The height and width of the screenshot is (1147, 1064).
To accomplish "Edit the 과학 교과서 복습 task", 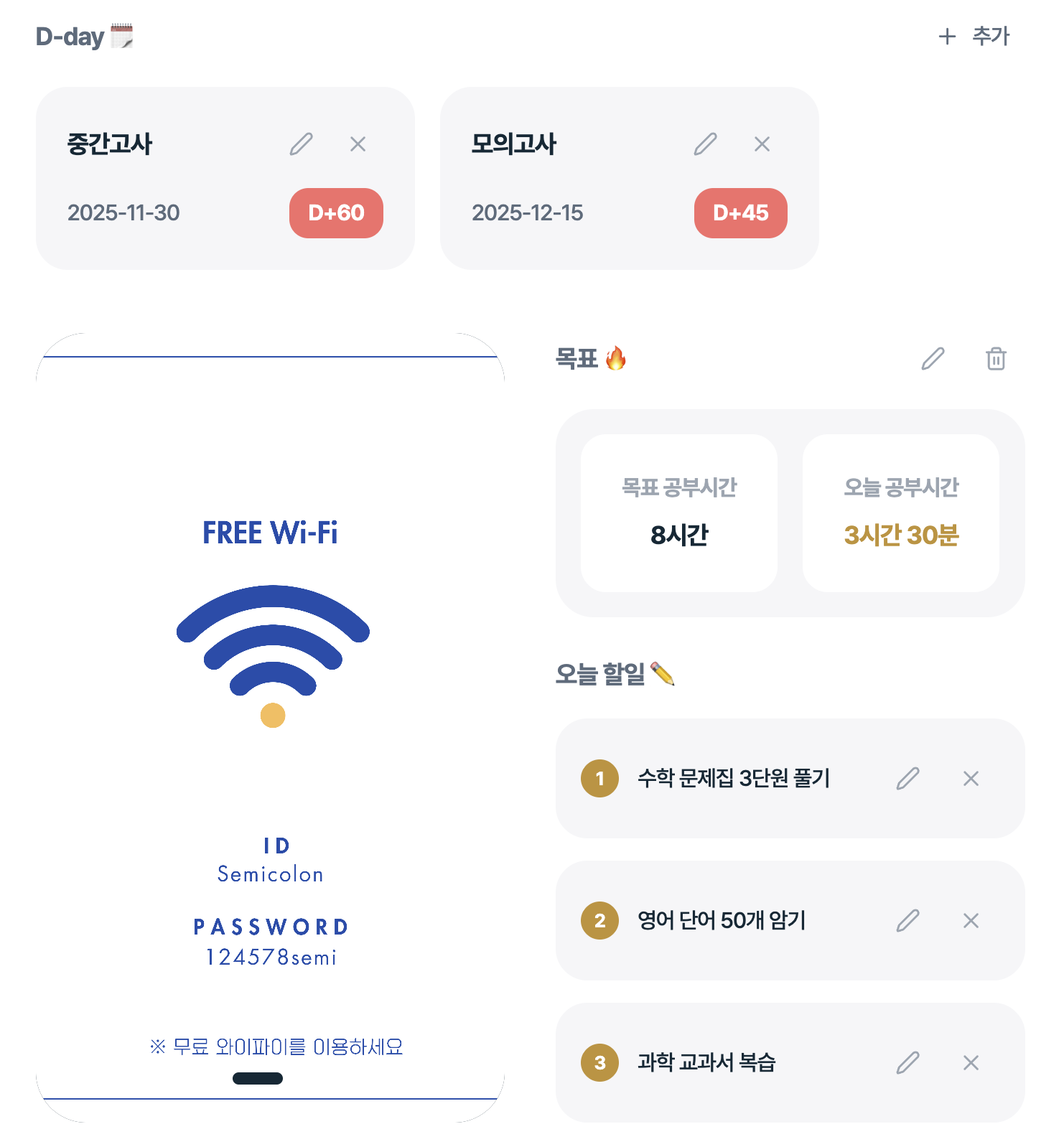I will (x=908, y=1062).
